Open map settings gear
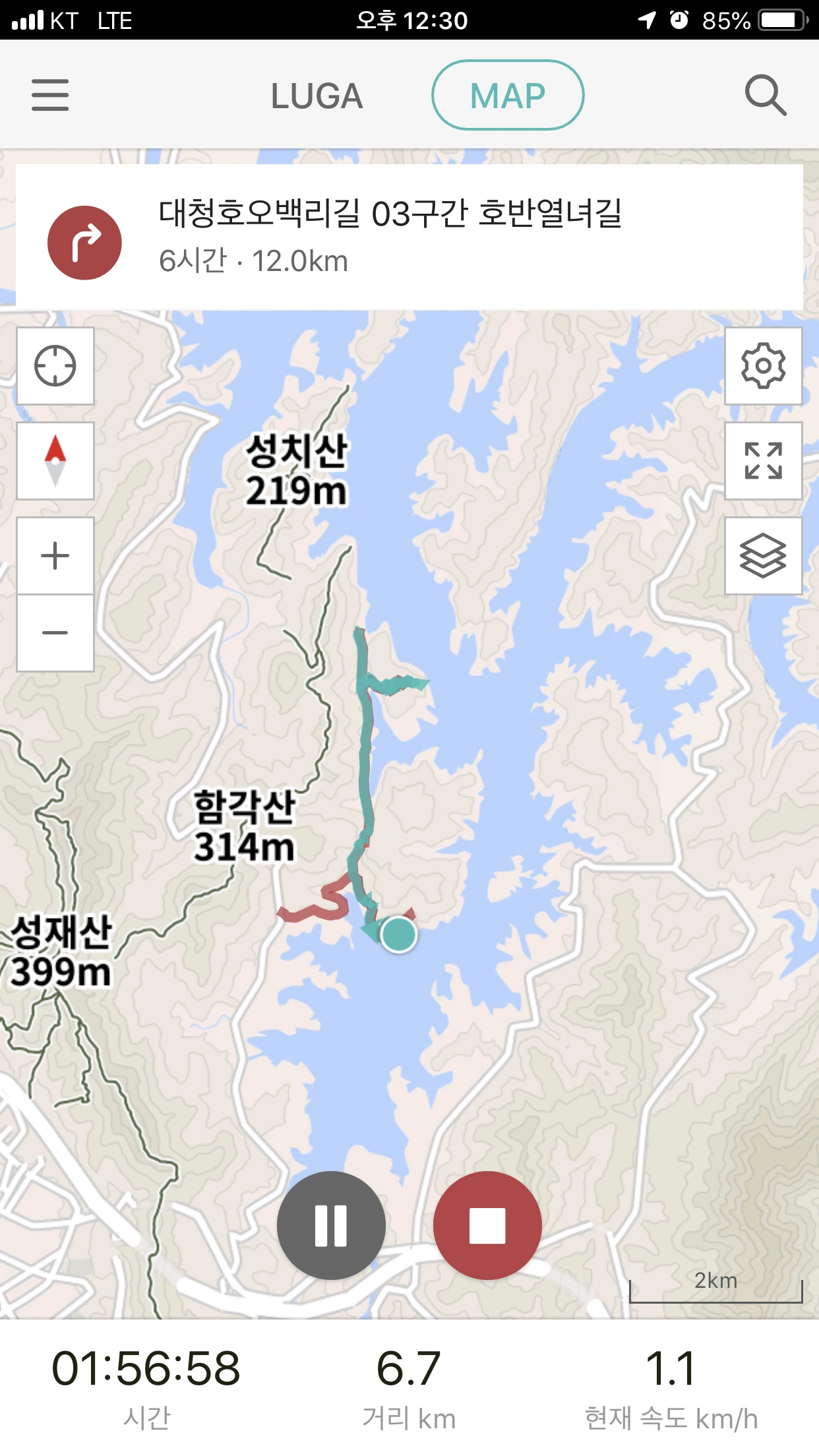 [763, 366]
